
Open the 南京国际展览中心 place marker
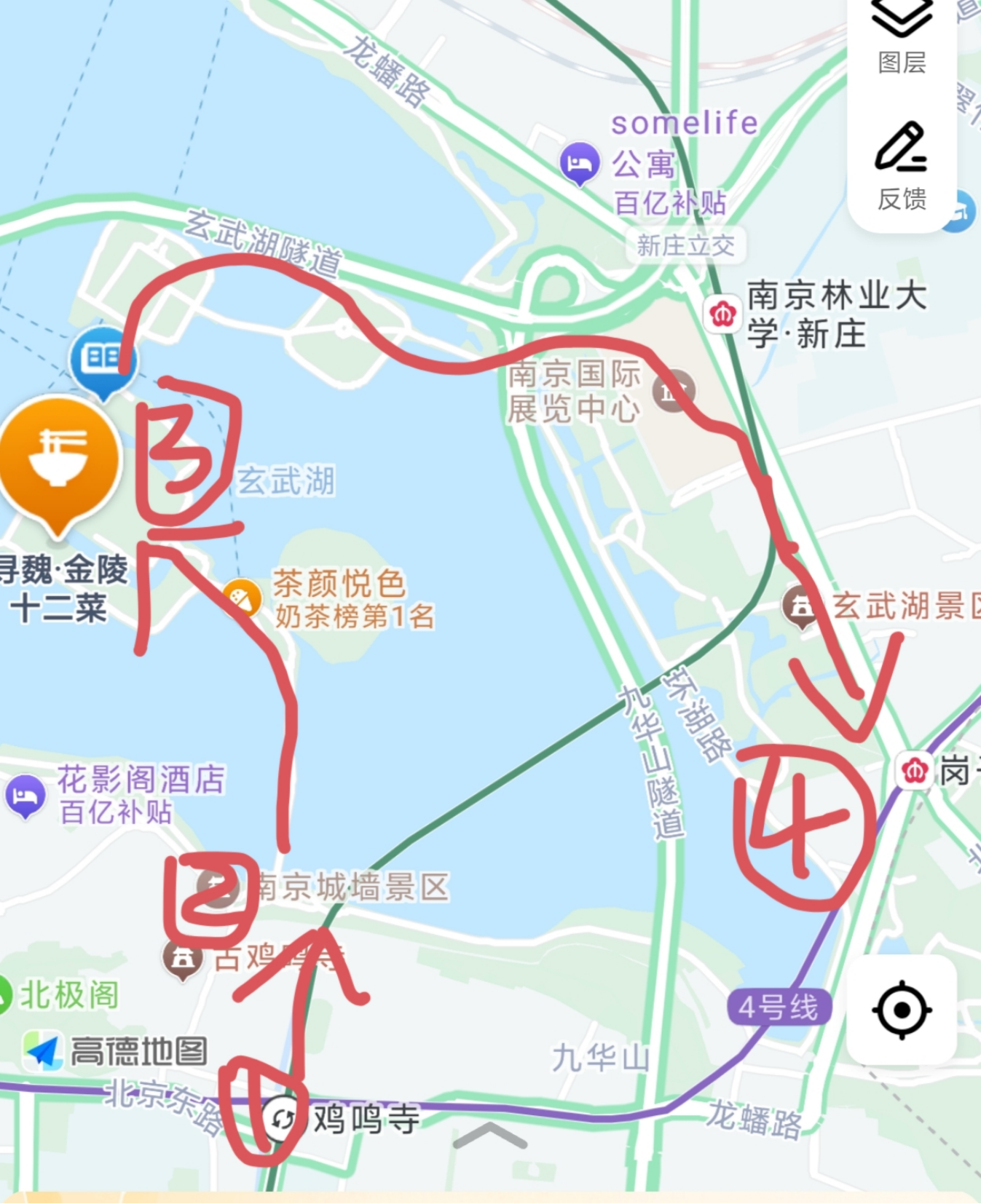(x=673, y=391)
